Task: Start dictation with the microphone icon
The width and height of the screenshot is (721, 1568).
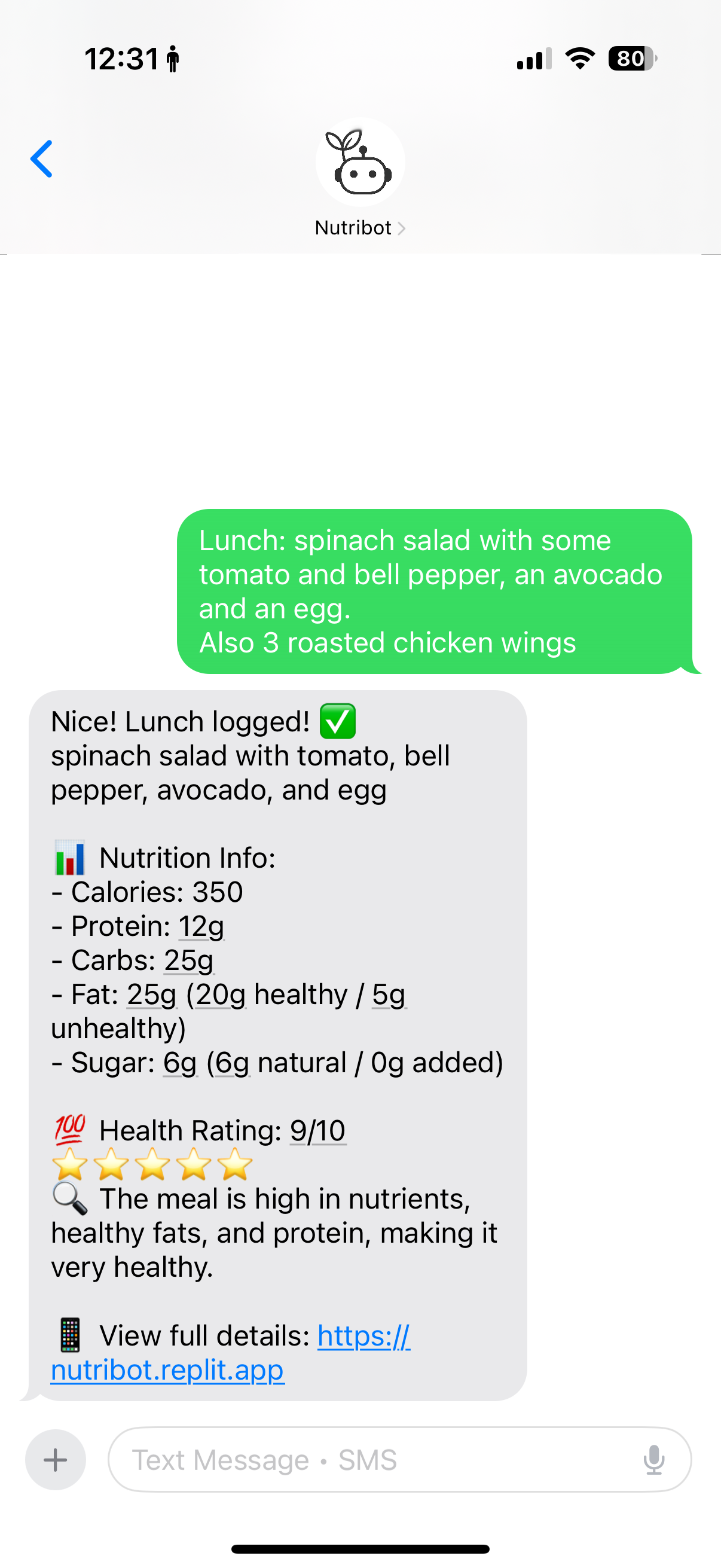Action: click(653, 1460)
